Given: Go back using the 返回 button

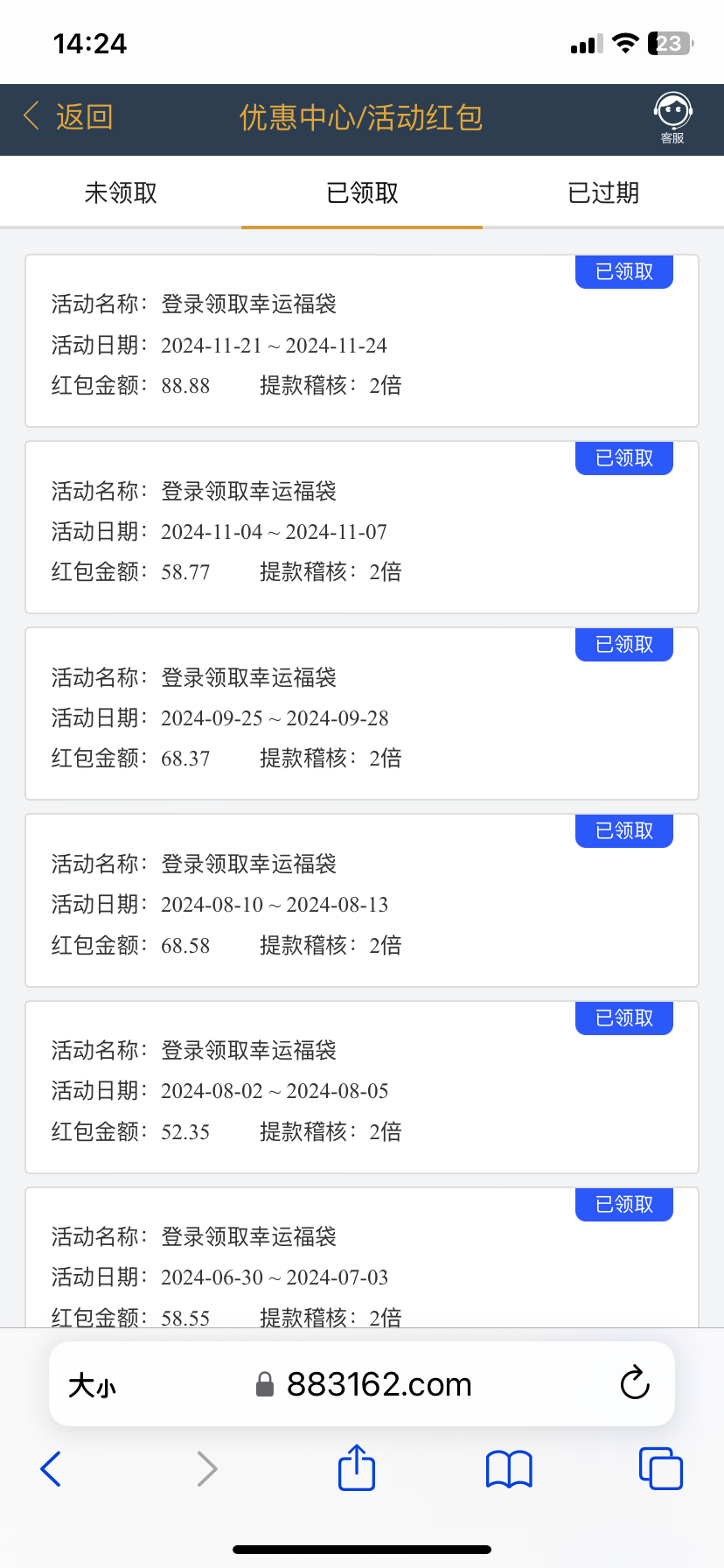Looking at the screenshot, I should (68, 117).
